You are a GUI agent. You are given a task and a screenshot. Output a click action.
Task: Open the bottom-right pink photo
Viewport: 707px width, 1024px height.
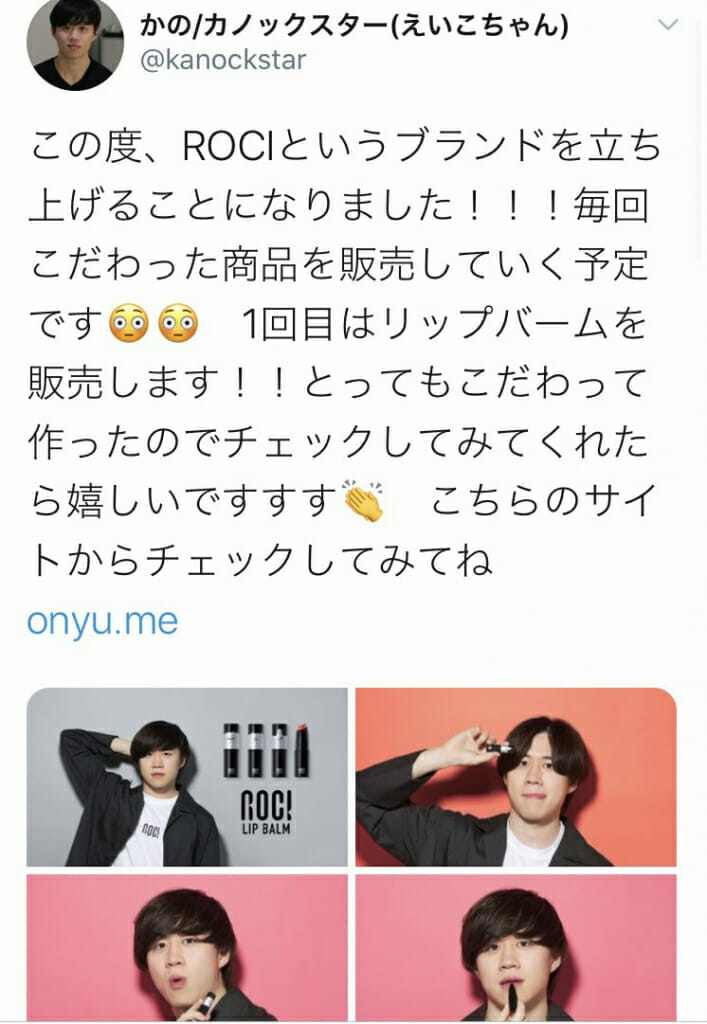pyautogui.click(x=515, y=947)
